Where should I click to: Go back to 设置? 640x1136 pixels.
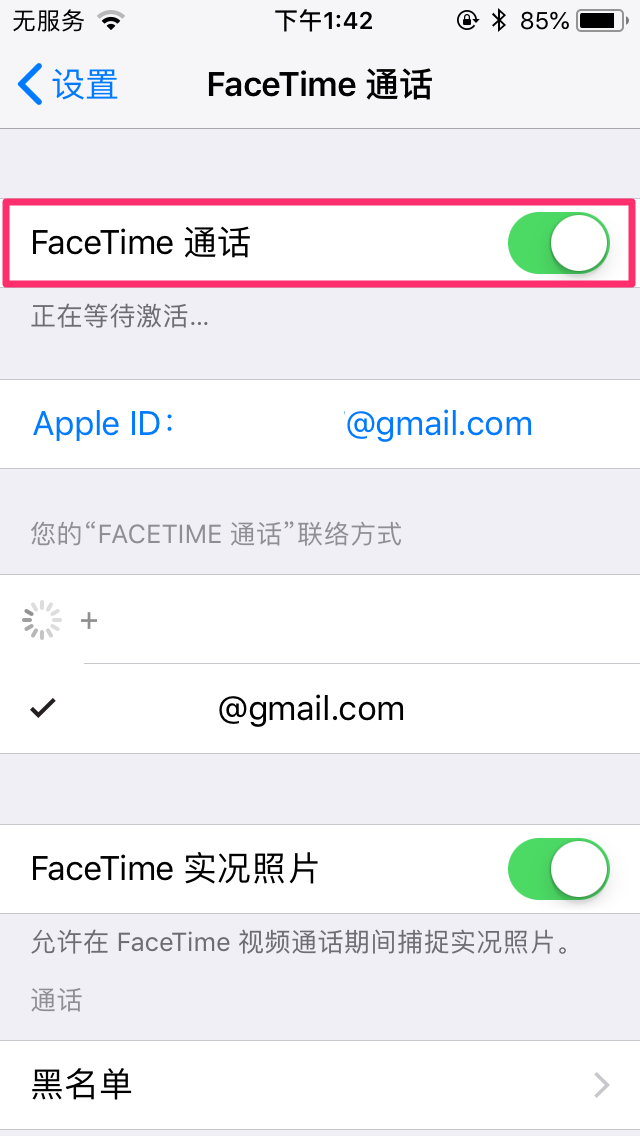68,85
